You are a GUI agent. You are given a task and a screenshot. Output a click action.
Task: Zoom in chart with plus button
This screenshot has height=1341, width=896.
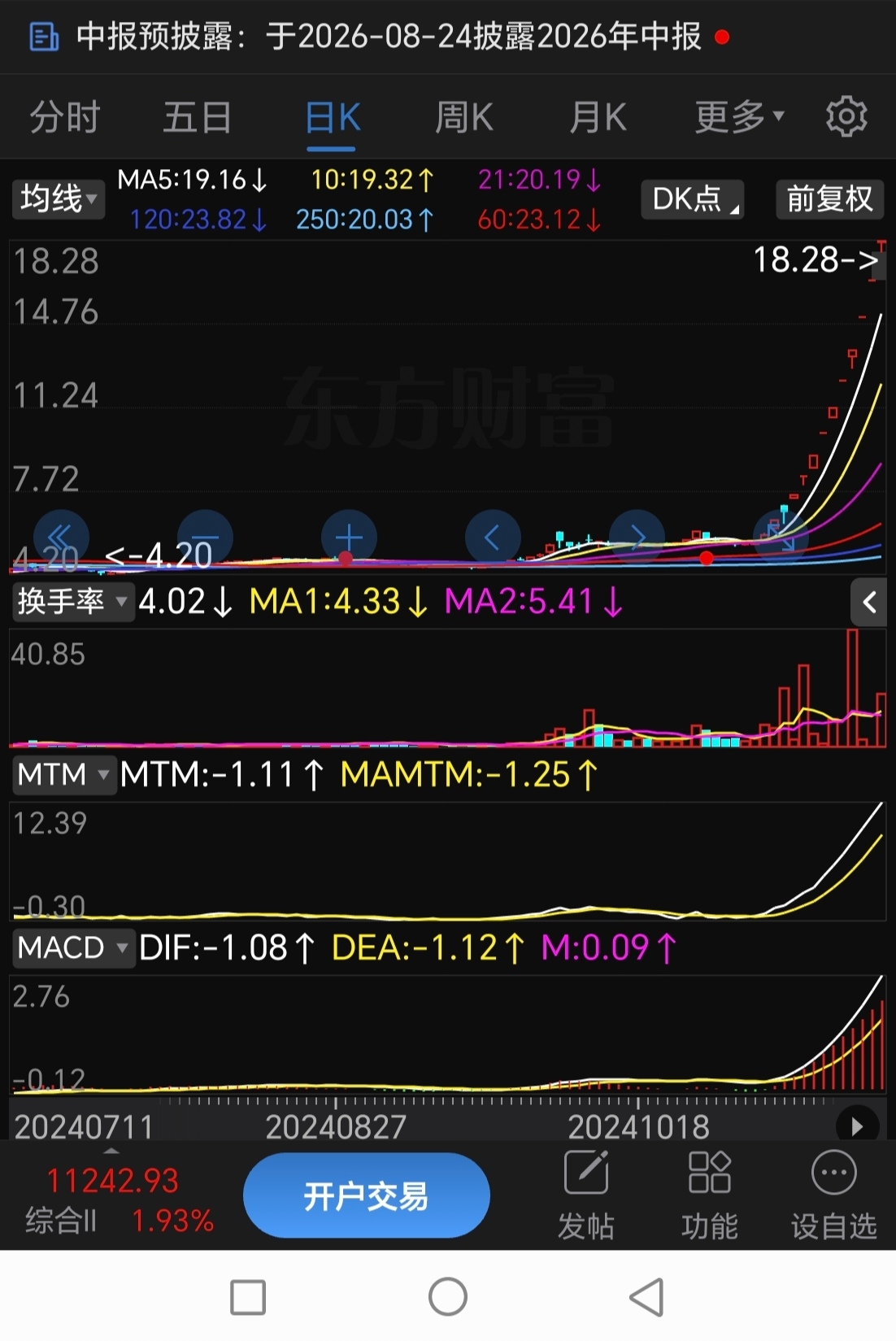tap(349, 538)
